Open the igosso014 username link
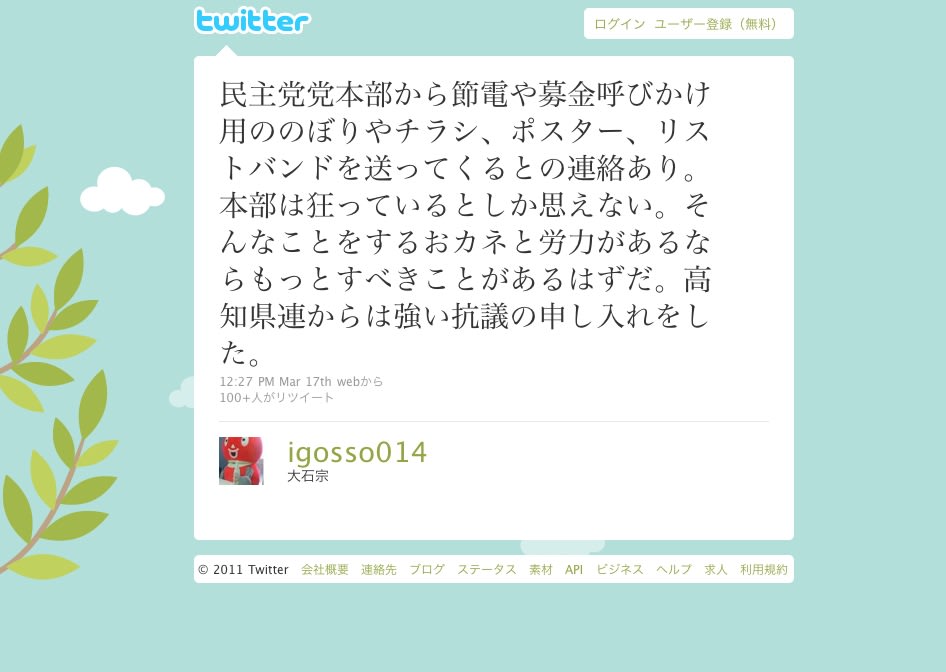The image size is (946, 672). [x=357, y=453]
